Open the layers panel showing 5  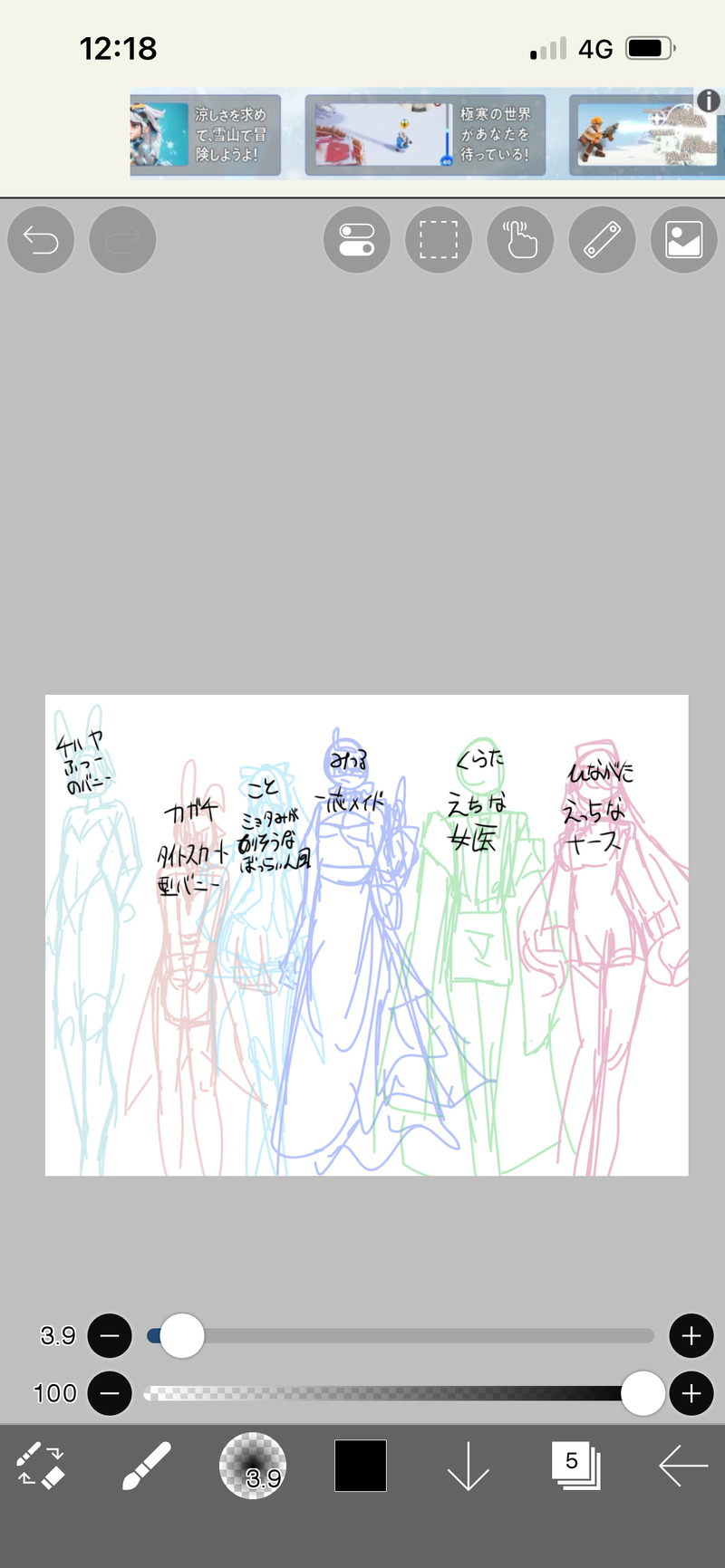(x=575, y=1465)
